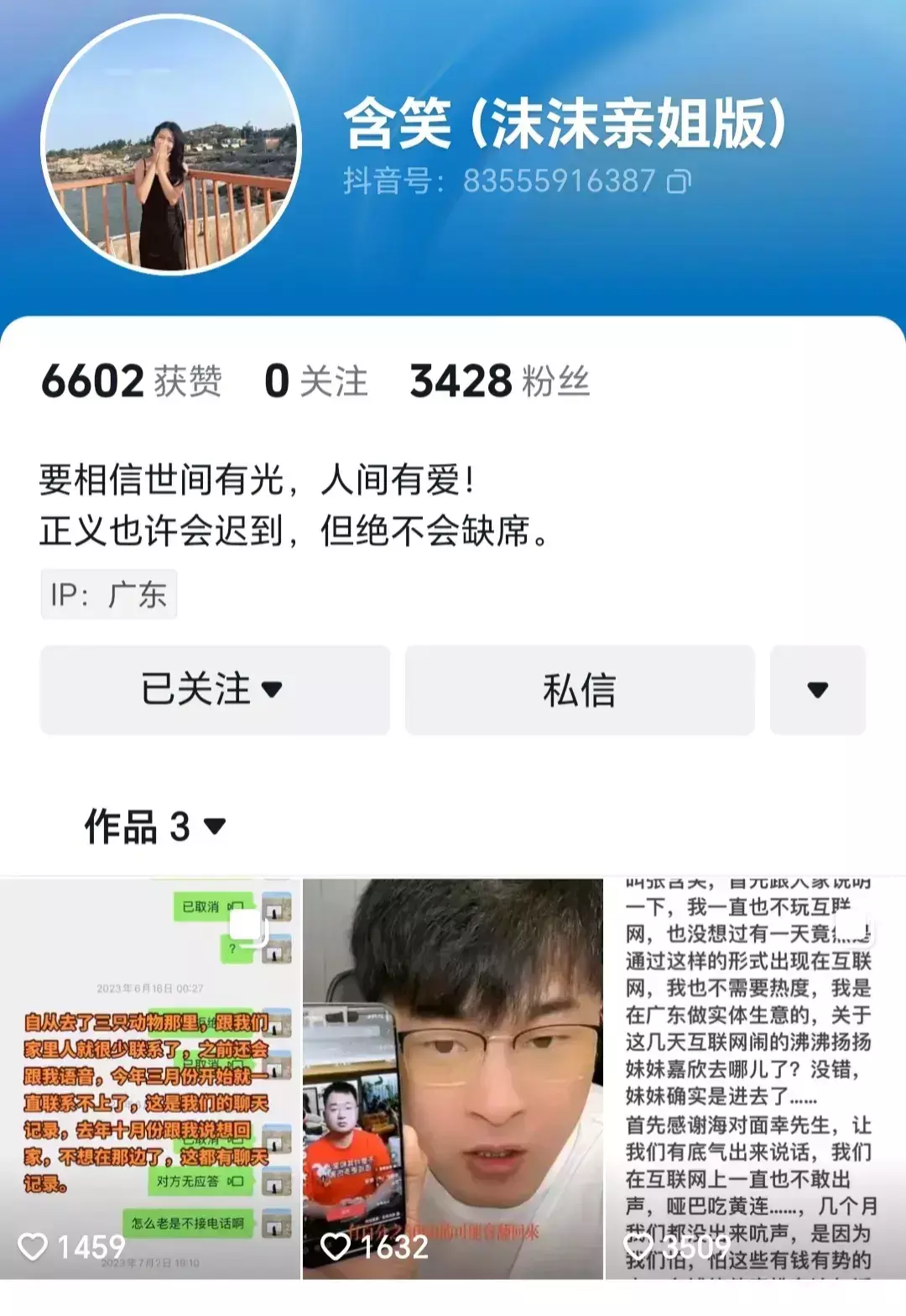
Task: Open the chat-record video with 1459 likes
Action: tap(150, 1078)
